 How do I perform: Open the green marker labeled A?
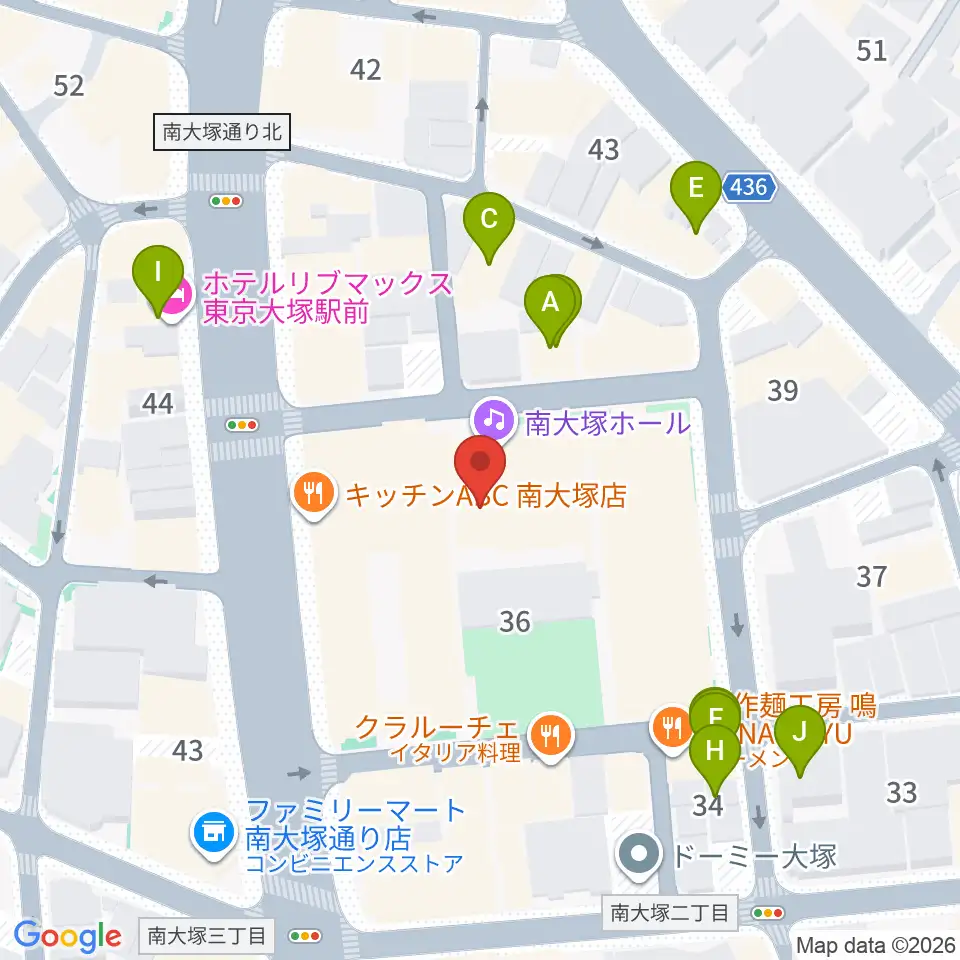pos(550,306)
